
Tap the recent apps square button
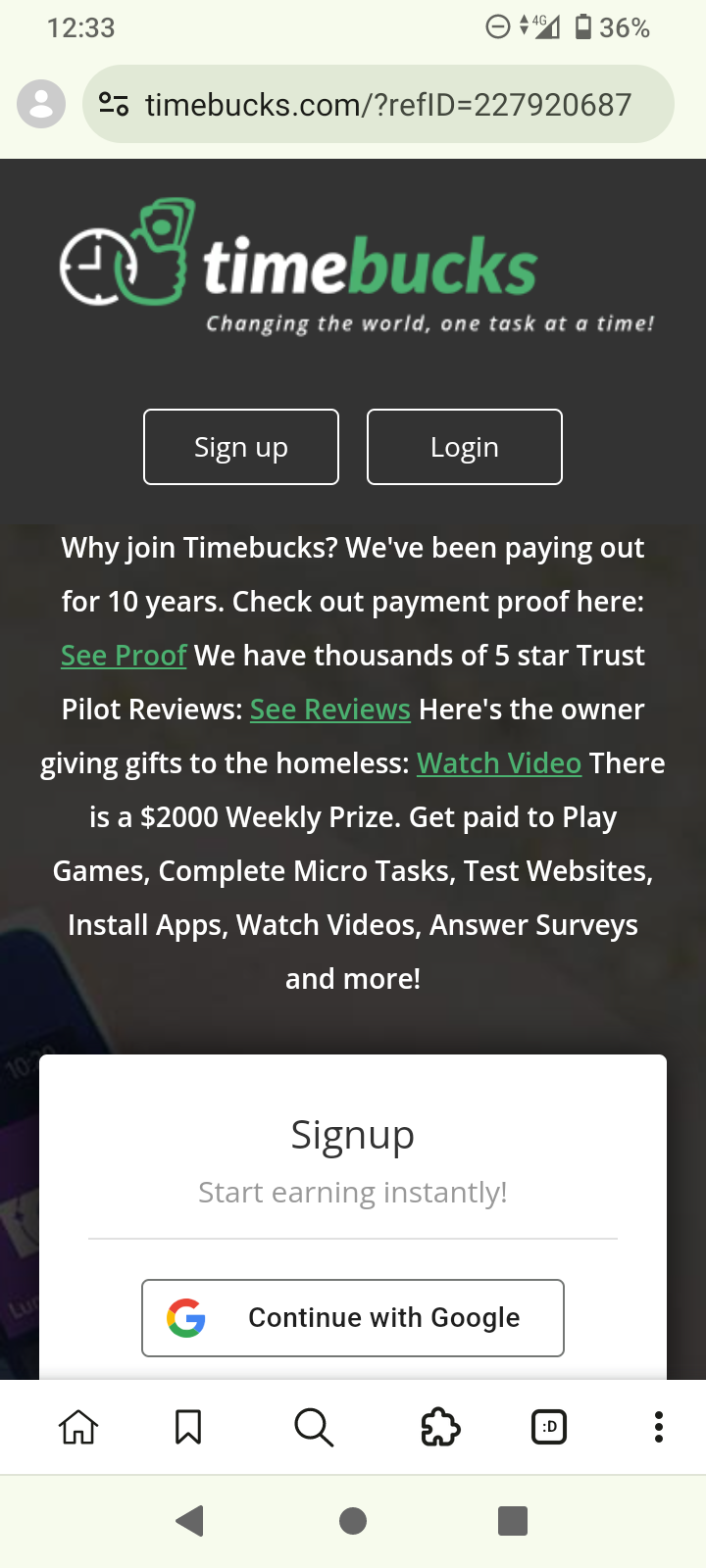coord(513,1521)
